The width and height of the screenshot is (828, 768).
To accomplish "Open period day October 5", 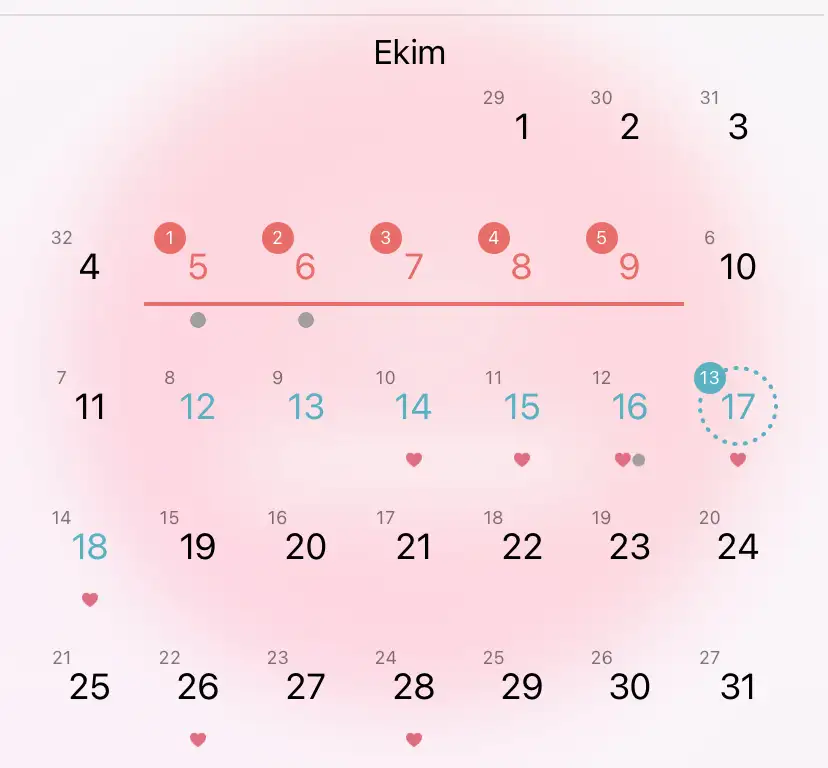I will pos(198,267).
